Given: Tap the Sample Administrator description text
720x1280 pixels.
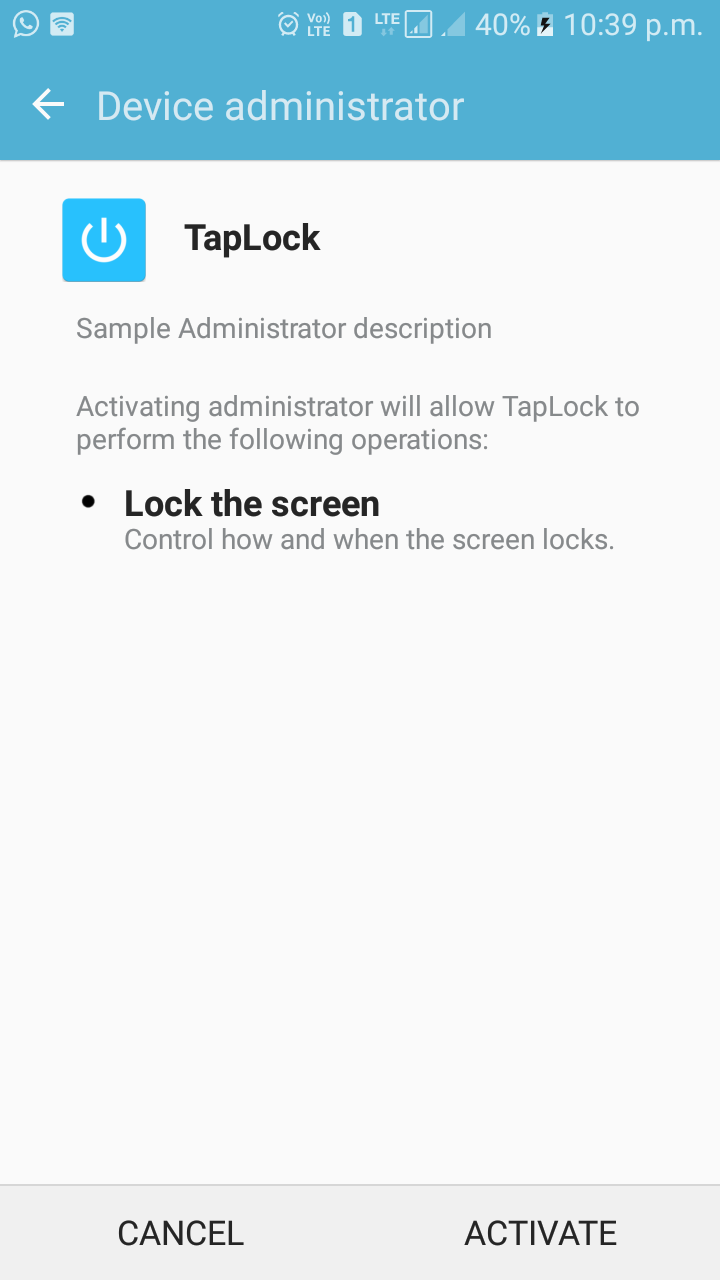Looking at the screenshot, I should [x=283, y=327].
